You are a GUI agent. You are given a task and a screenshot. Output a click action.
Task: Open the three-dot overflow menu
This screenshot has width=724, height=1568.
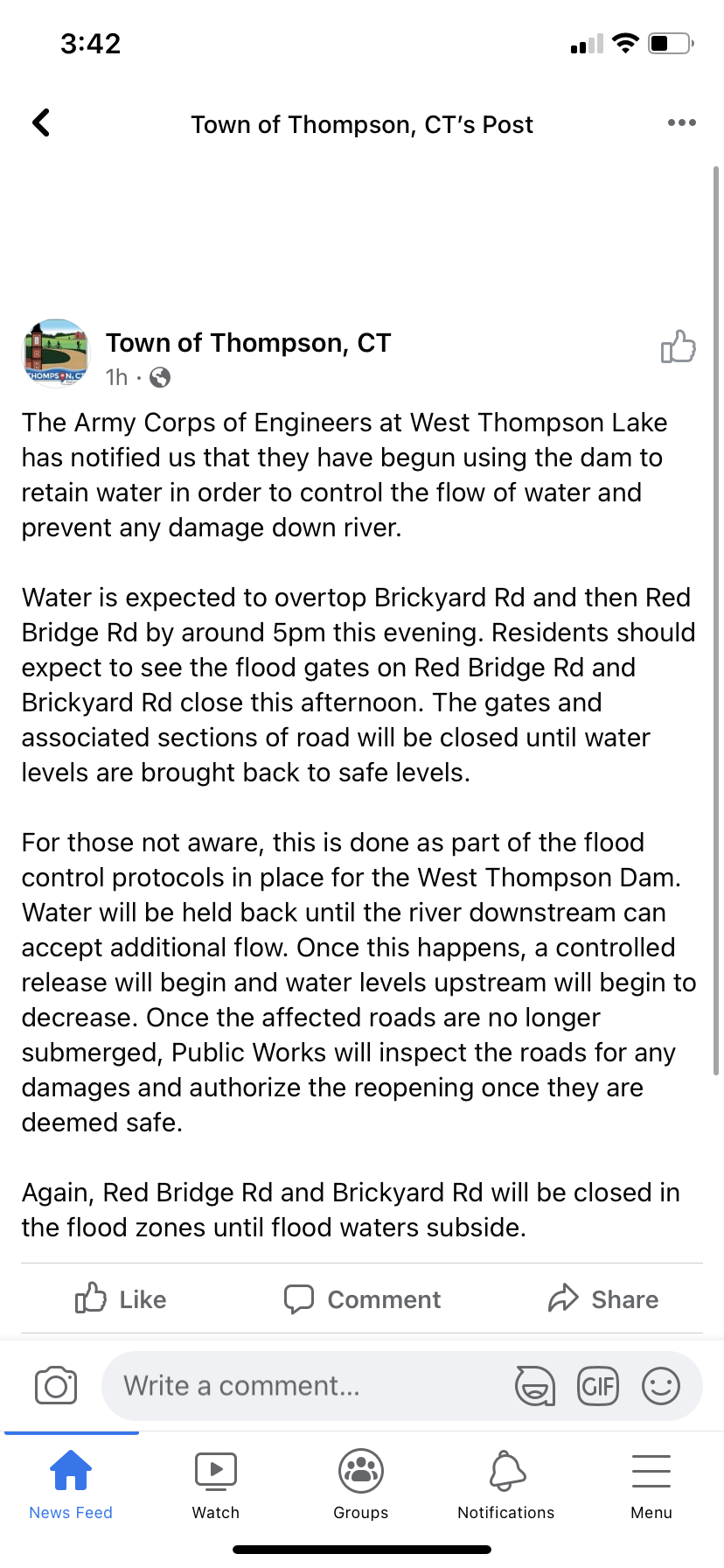point(681,122)
